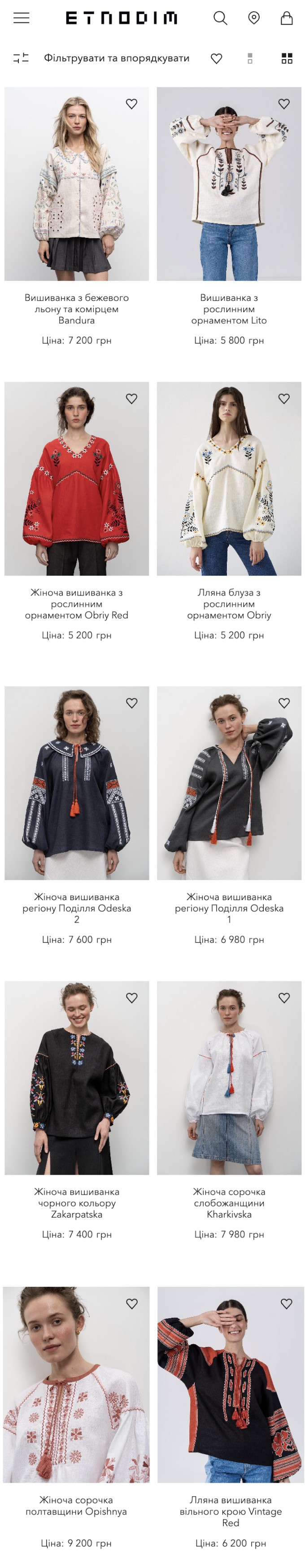The height and width of the screenshot is (1568, 305).
Task: Switch to single-column list view
Action: pyautogui.click(x=249, y=58)
